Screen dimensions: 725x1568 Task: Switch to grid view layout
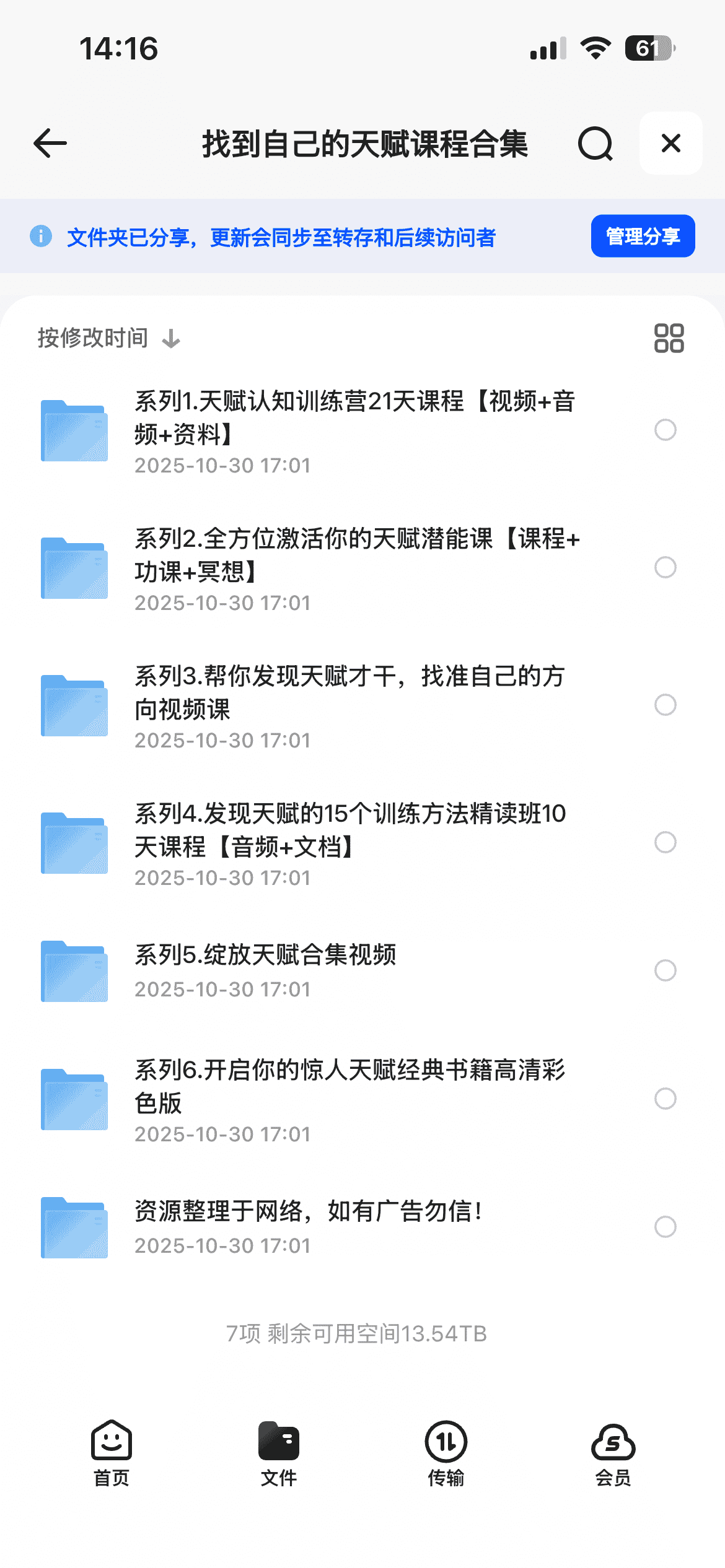click(x=669, y=338)
